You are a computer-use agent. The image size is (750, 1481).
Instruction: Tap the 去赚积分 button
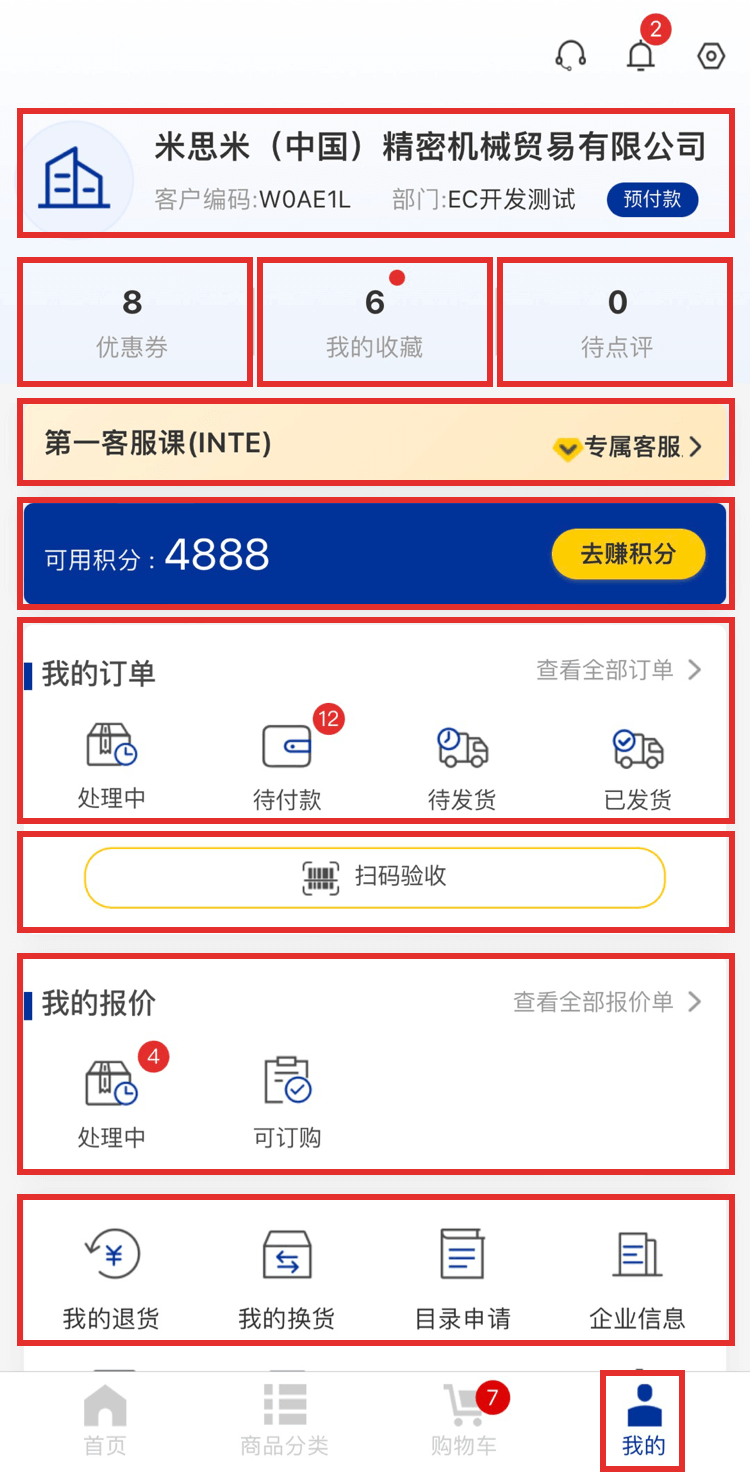click(628, 554)
